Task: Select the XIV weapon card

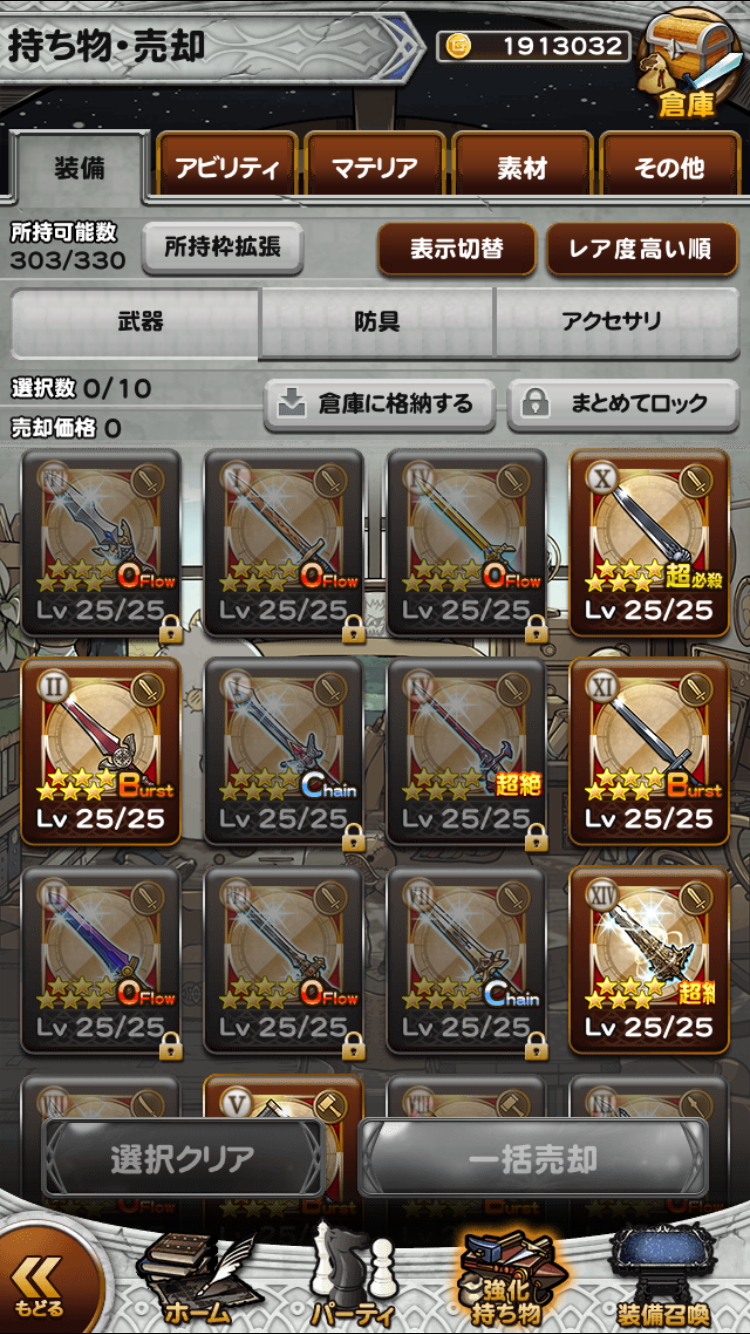Action: 649,958
